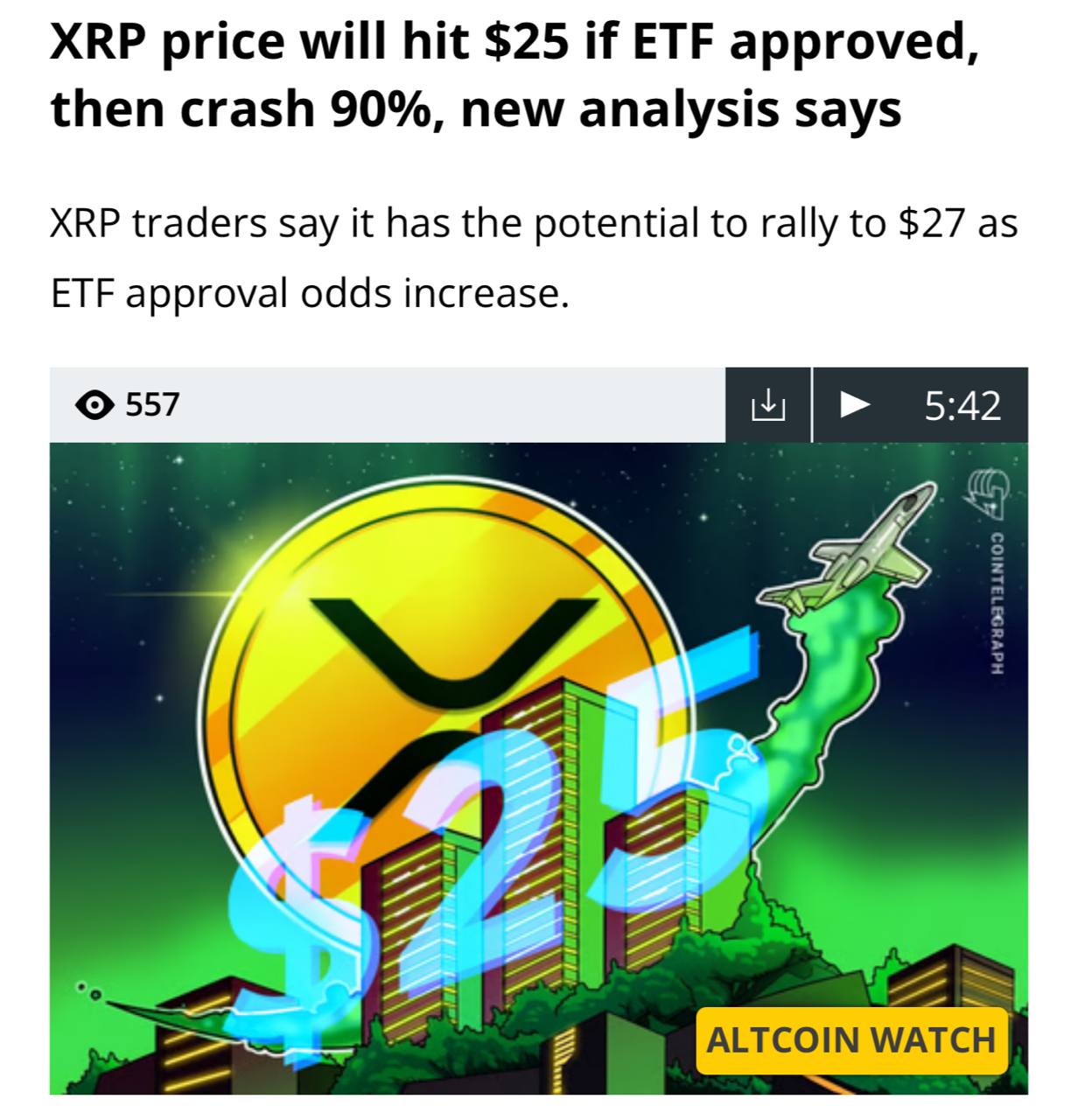Screen dimensions: 1078x1120
Task: Play the 5:42 audio version
Action: pyautogui.click(x=855, y=404)
